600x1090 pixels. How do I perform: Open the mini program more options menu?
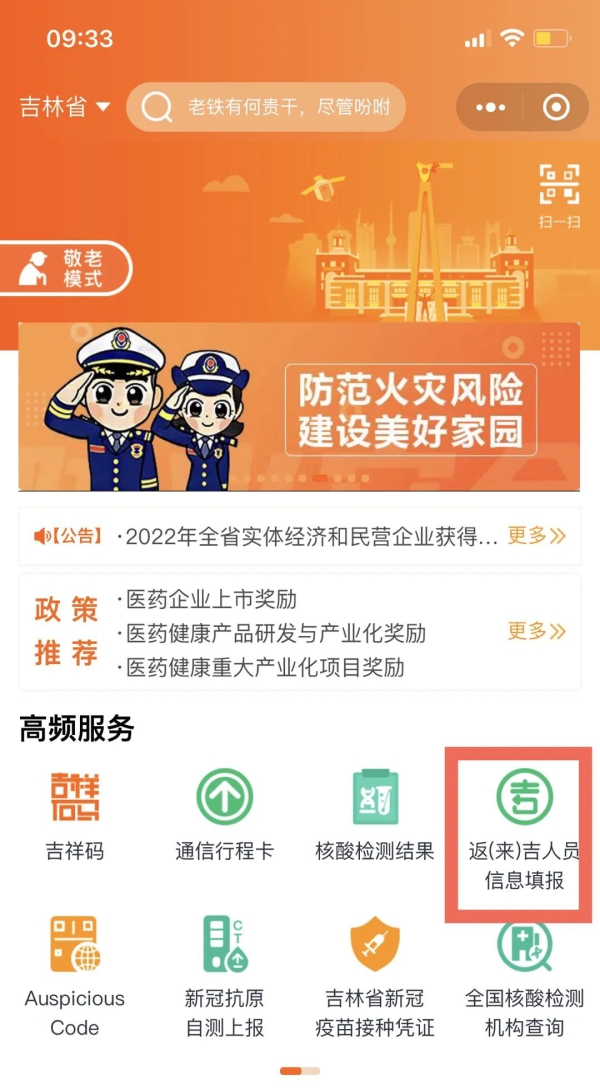[x=492, y=107]
